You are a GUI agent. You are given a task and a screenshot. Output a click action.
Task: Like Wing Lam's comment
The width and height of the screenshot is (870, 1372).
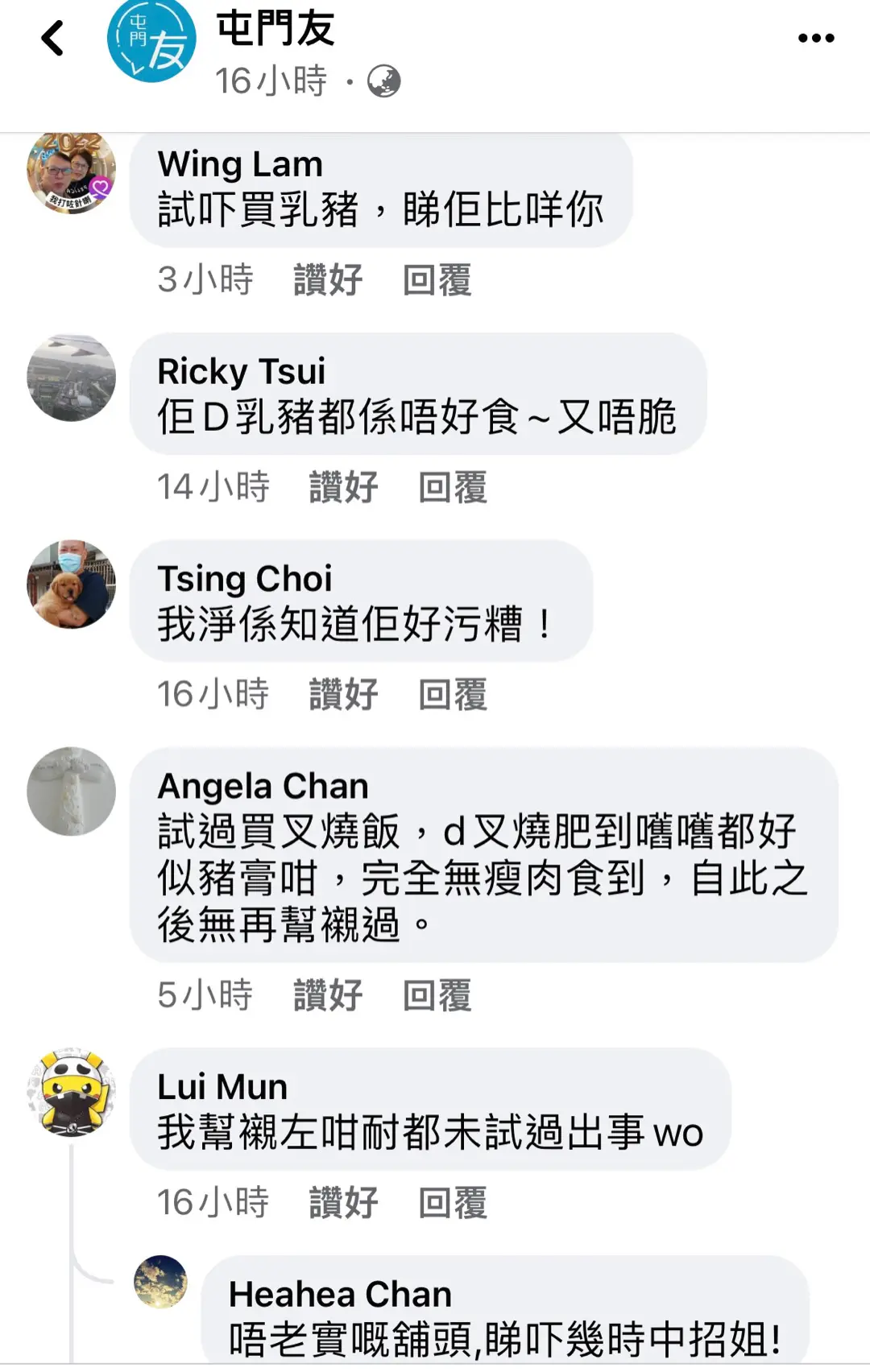(328, 280)
